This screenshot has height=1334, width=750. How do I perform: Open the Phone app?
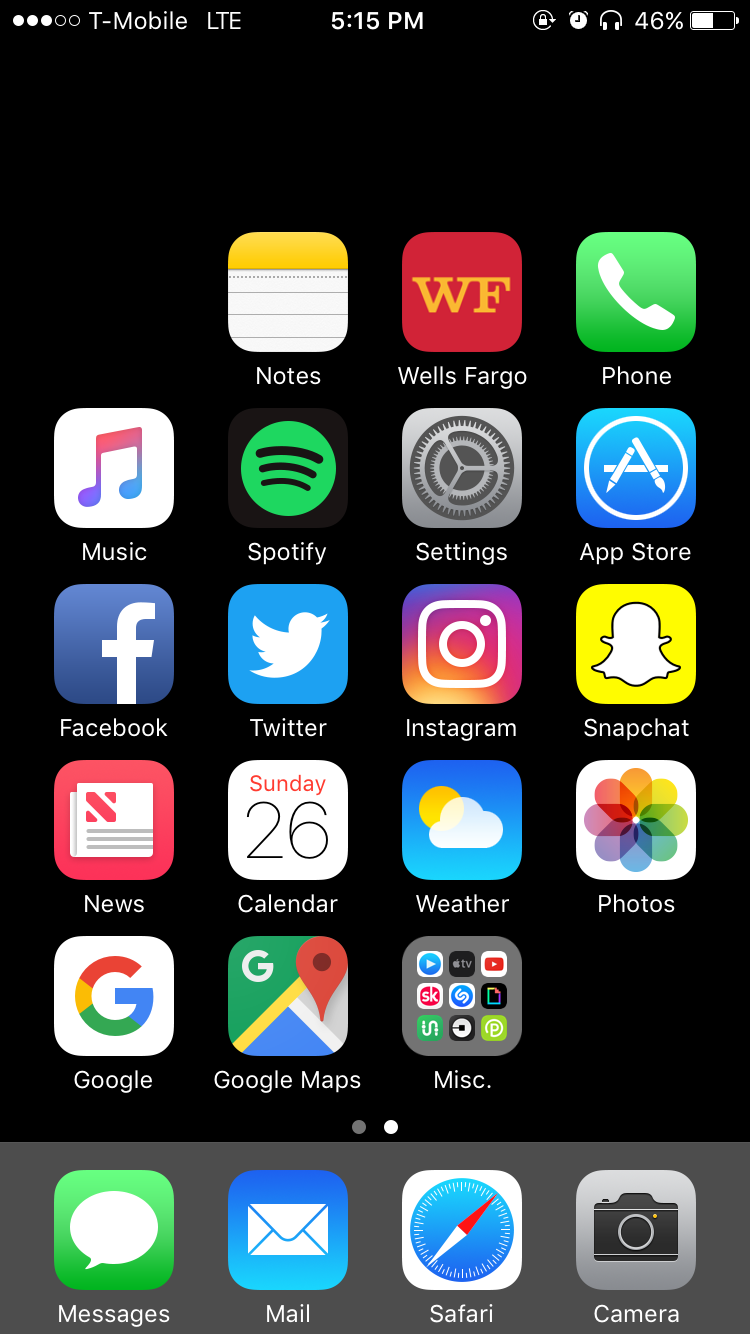click(636, 292)
